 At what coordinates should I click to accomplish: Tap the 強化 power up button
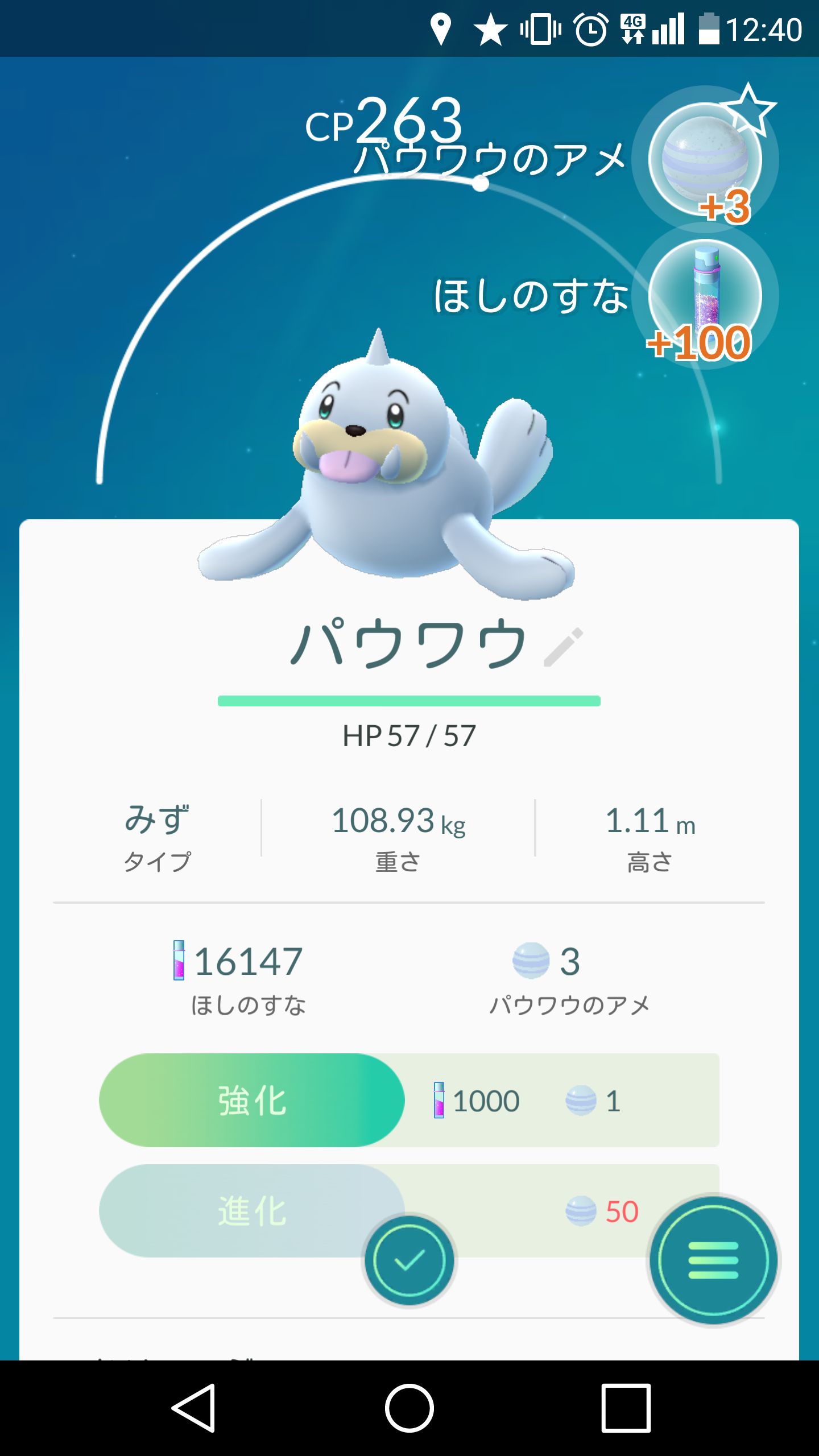point(252,1100)
